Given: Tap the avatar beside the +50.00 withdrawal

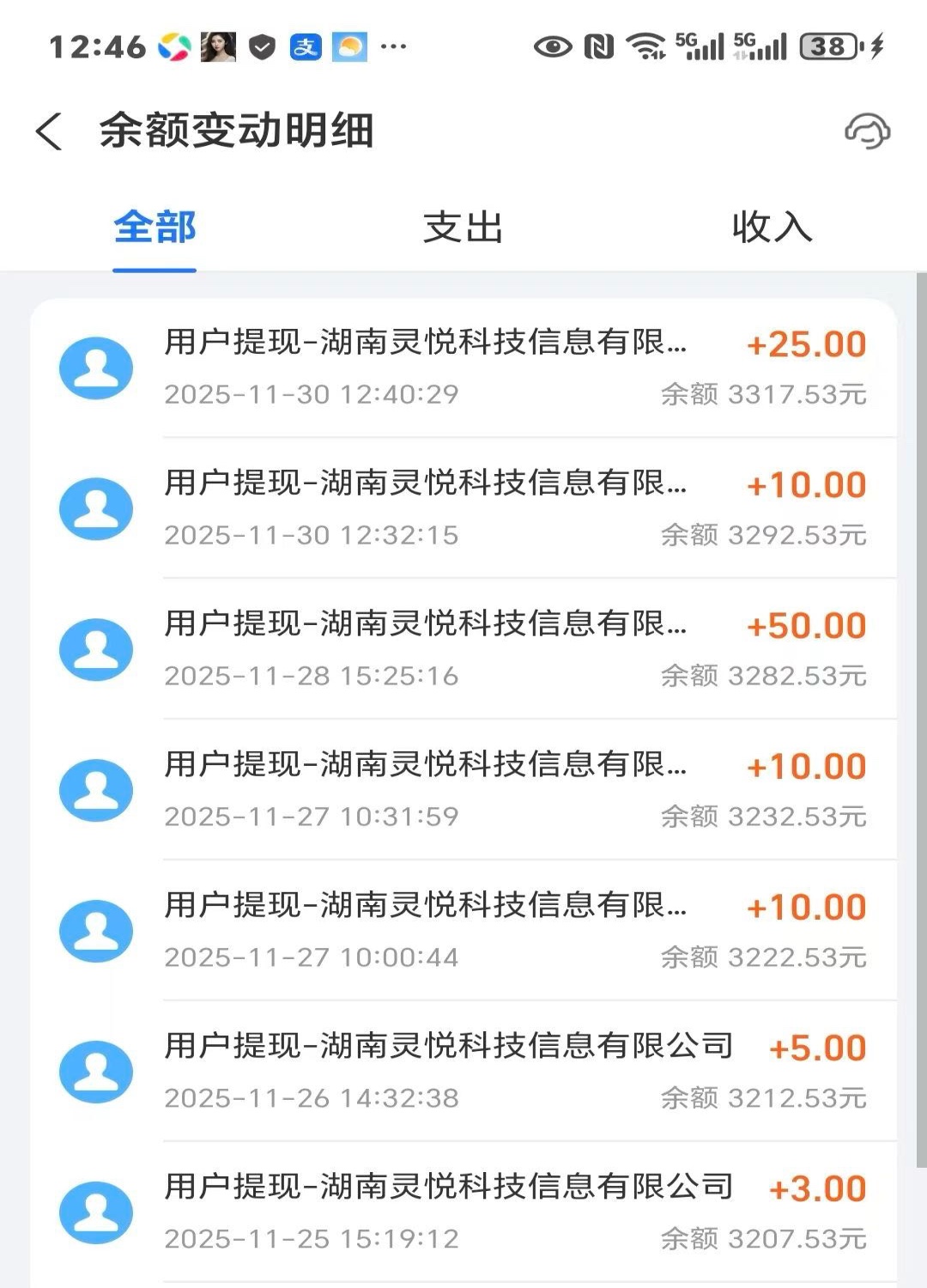Looking at the screenshot, I should [95, 649].
